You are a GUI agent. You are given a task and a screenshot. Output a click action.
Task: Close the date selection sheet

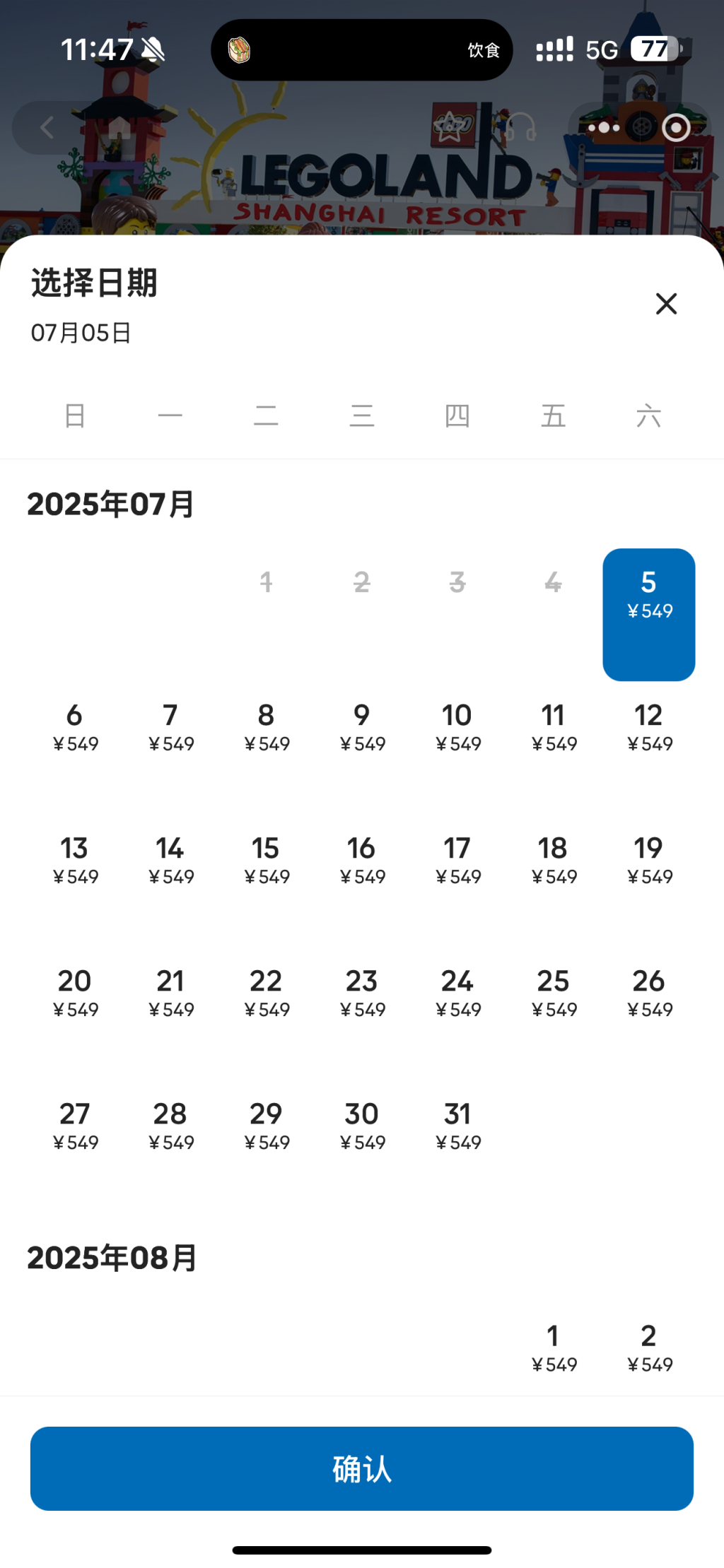[x=666, y=304]
